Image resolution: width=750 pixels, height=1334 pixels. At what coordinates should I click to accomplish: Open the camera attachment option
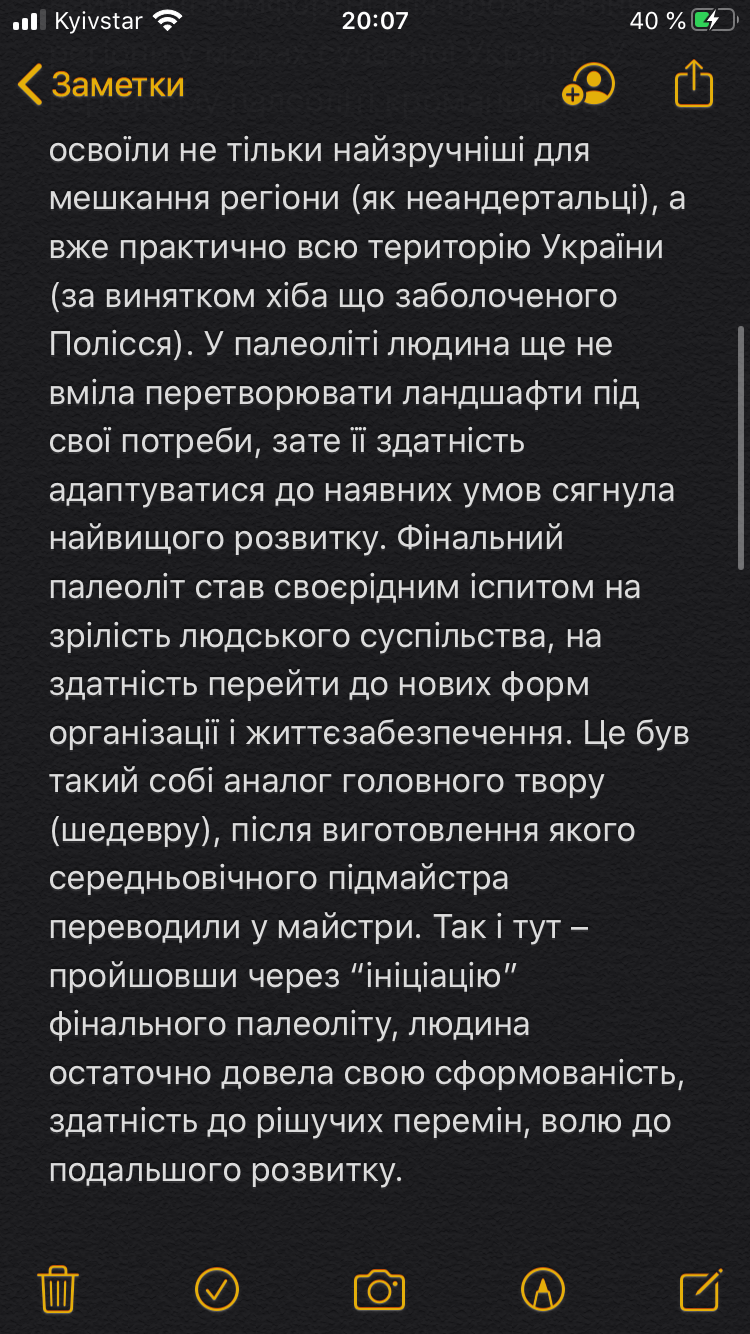point(379,1289)
